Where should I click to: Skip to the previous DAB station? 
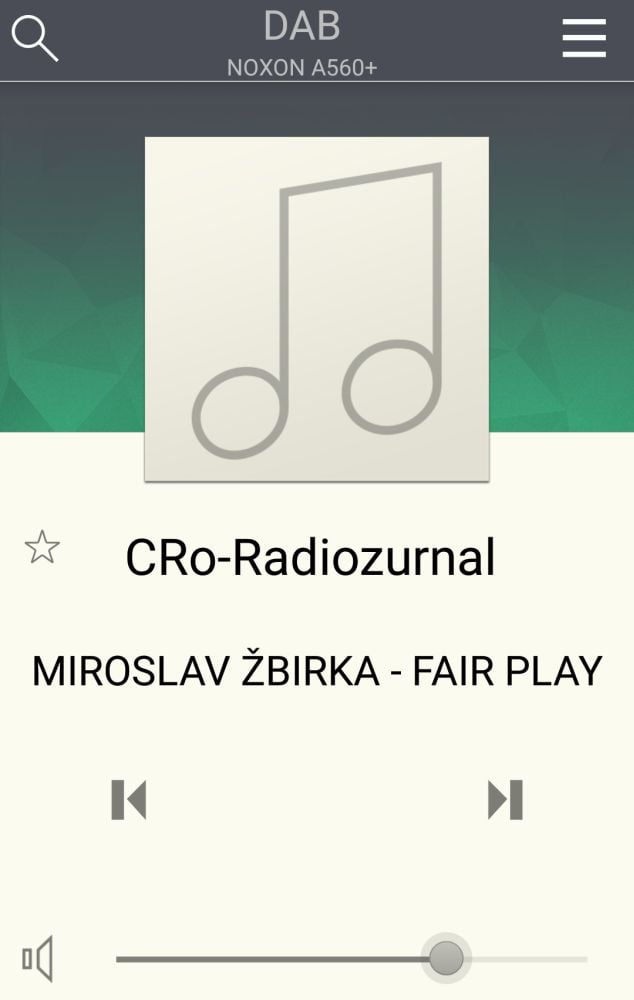pos(129,800)
